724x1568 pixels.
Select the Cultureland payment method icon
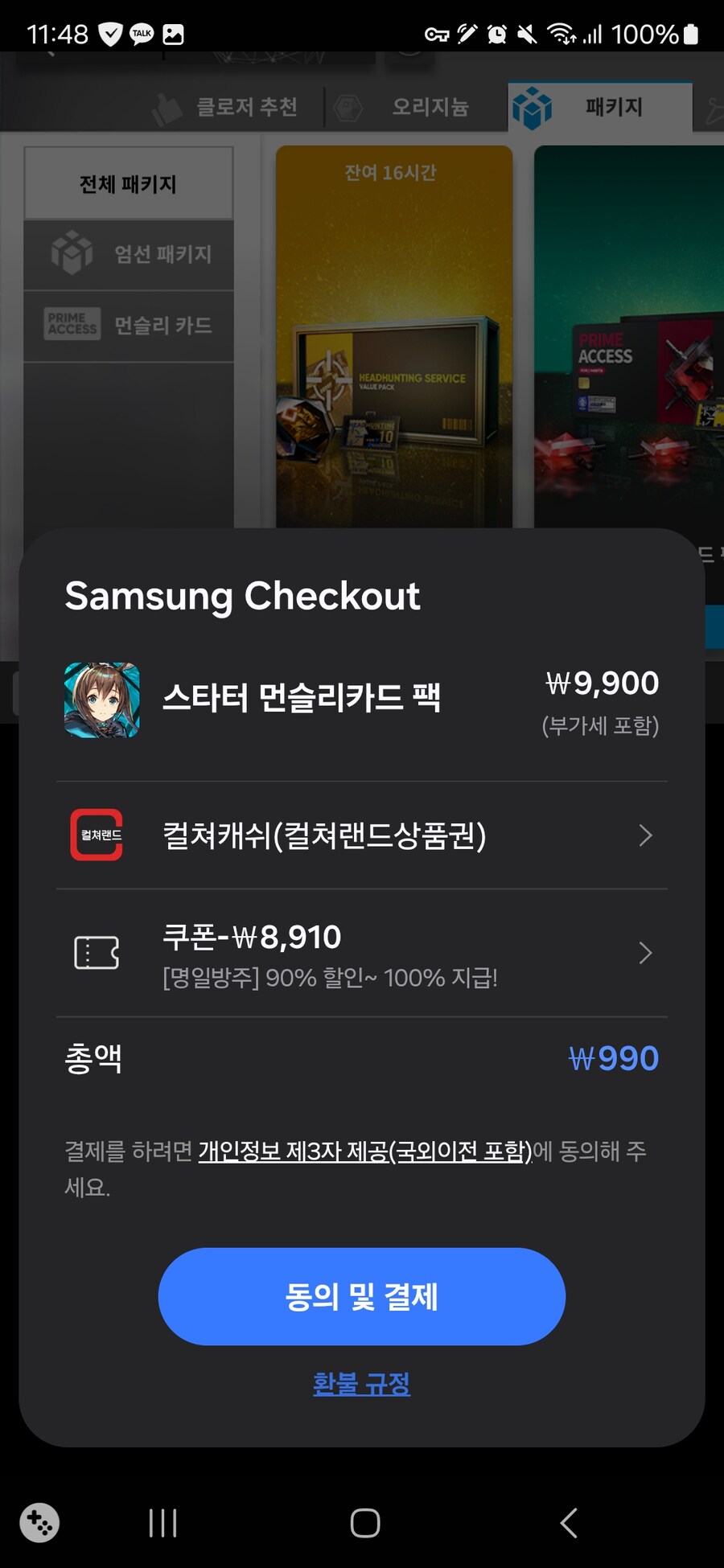pyautogui.click(x=97, y=836)
